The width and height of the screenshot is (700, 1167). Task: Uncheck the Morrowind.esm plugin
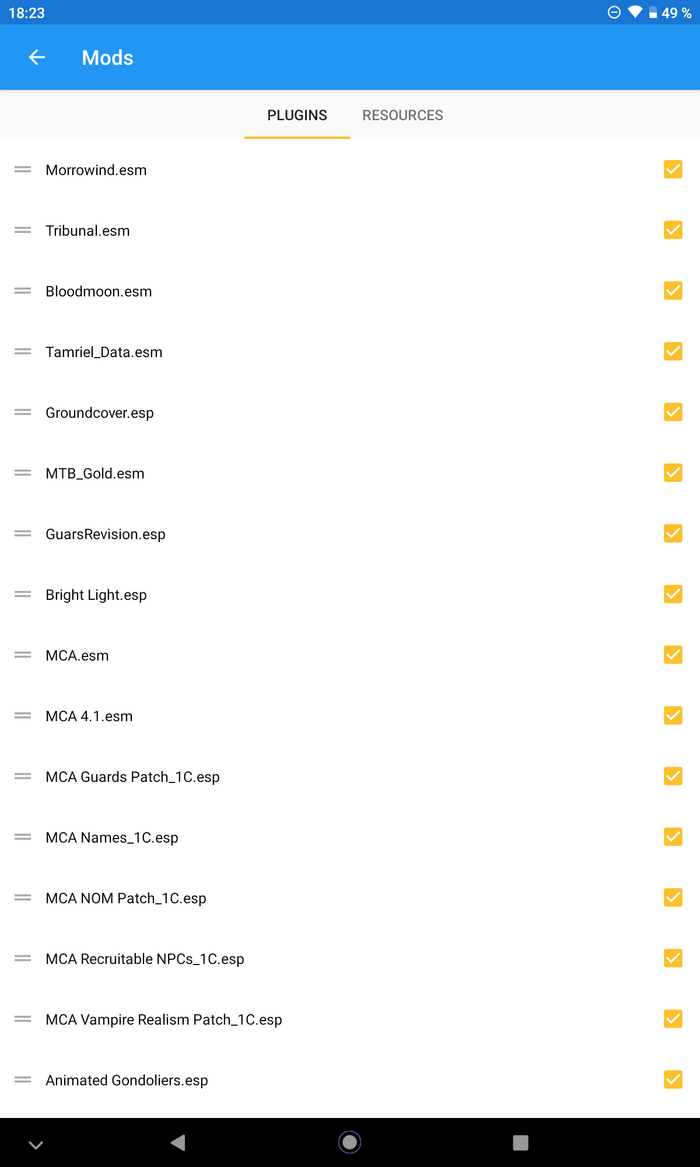pyautogui.click(x=672, y=170)
